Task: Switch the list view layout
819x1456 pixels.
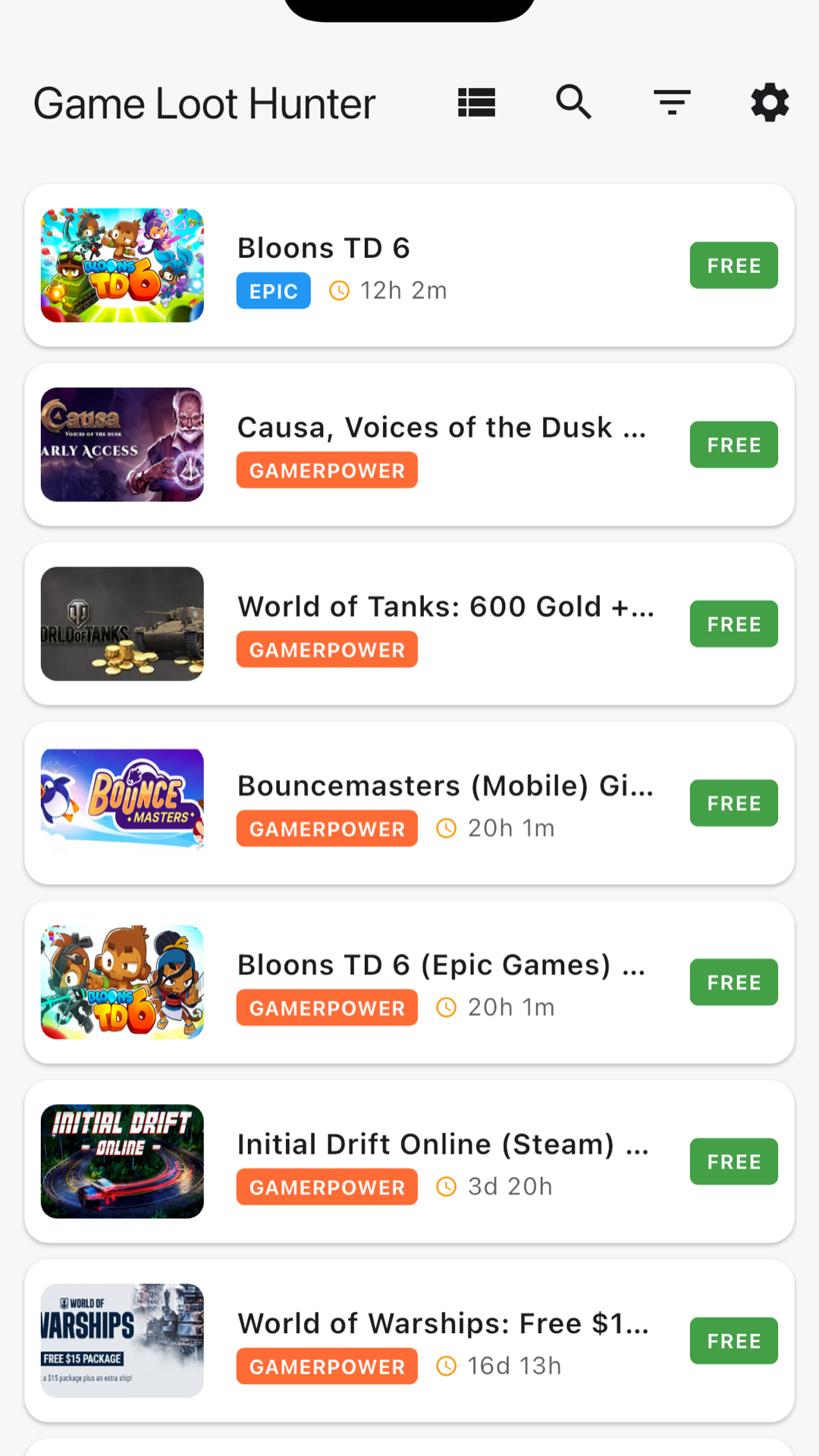Action: point(476,102)
